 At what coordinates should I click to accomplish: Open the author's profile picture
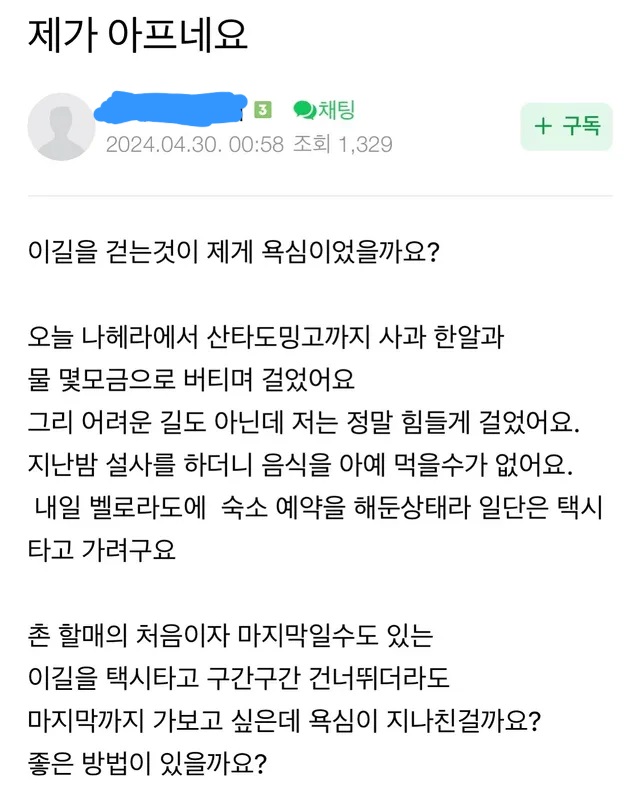(59, 127)
